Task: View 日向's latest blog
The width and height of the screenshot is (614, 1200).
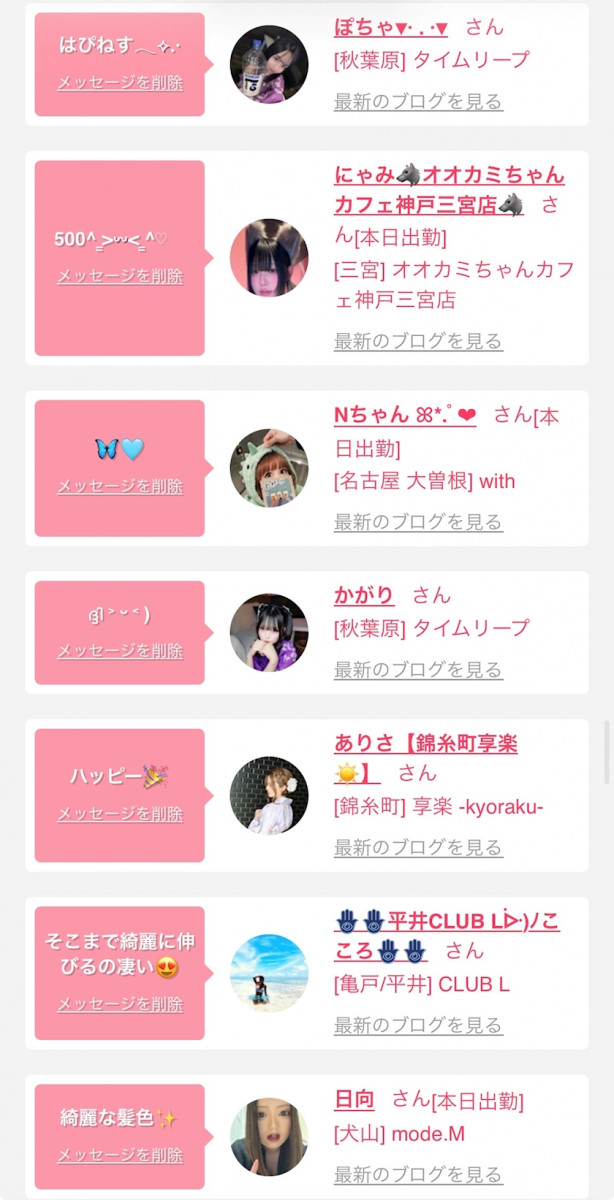Action: [418, 1174]
